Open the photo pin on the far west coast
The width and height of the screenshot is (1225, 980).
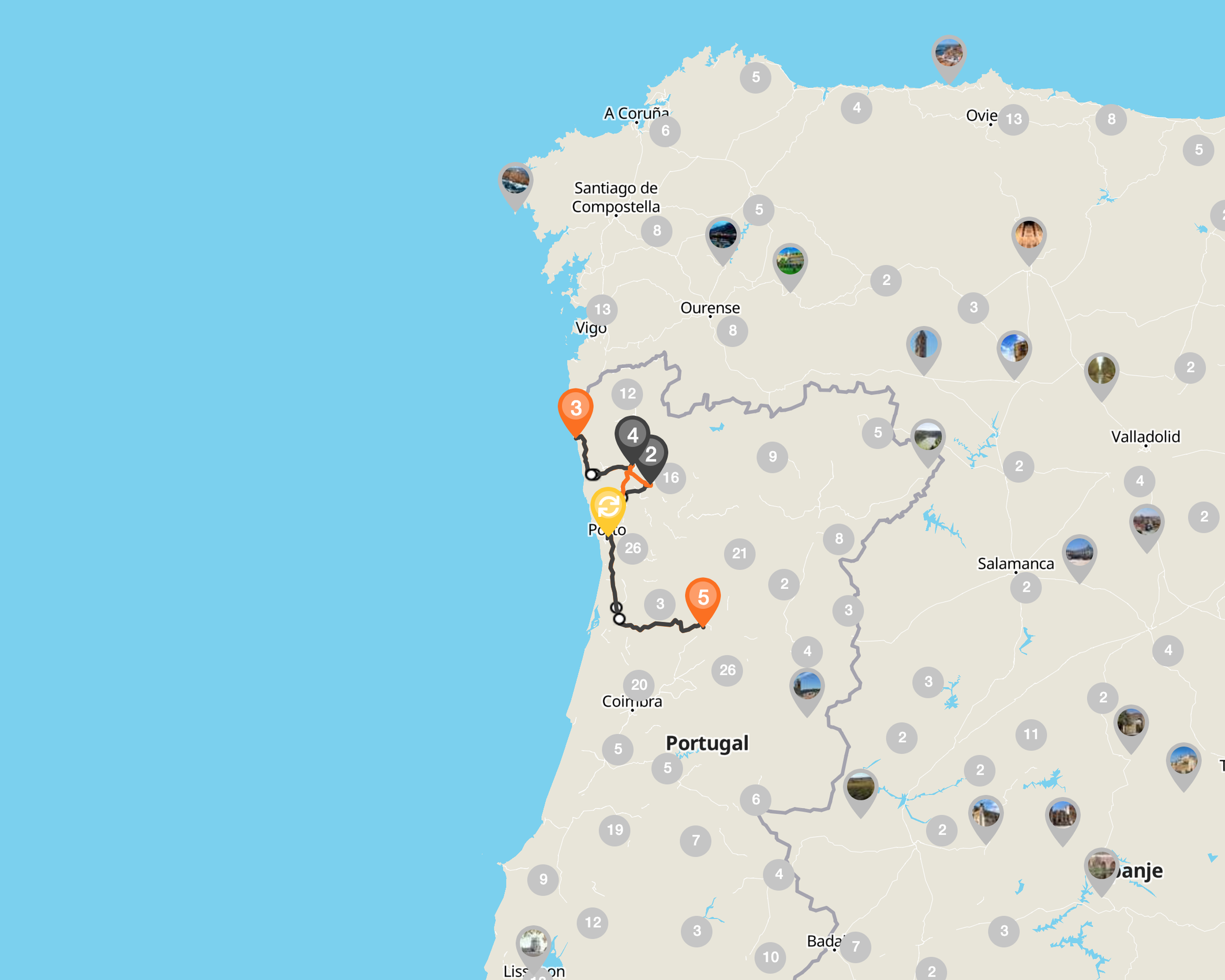[515, 181]
